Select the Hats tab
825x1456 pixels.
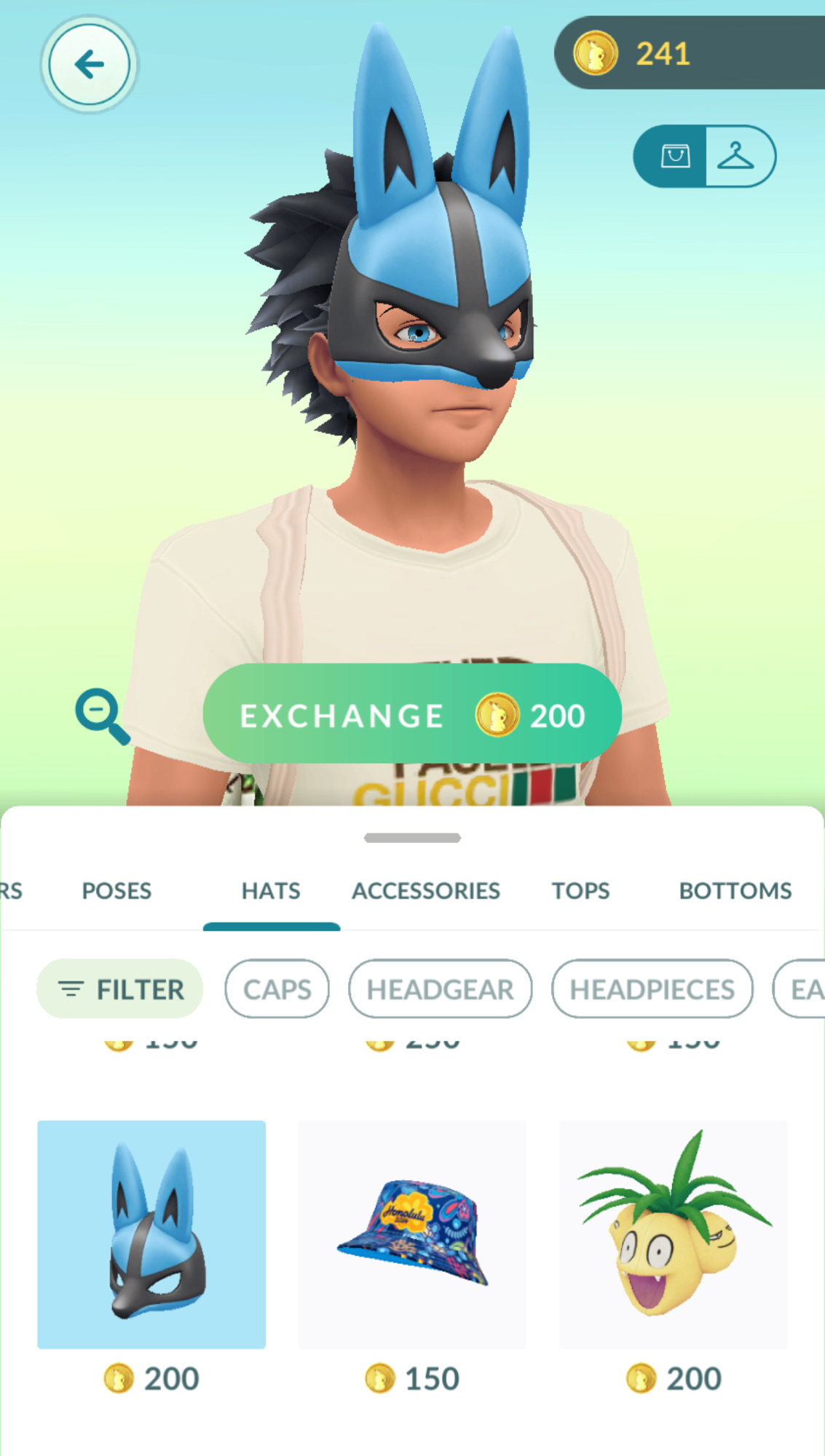tap(271, 890)
